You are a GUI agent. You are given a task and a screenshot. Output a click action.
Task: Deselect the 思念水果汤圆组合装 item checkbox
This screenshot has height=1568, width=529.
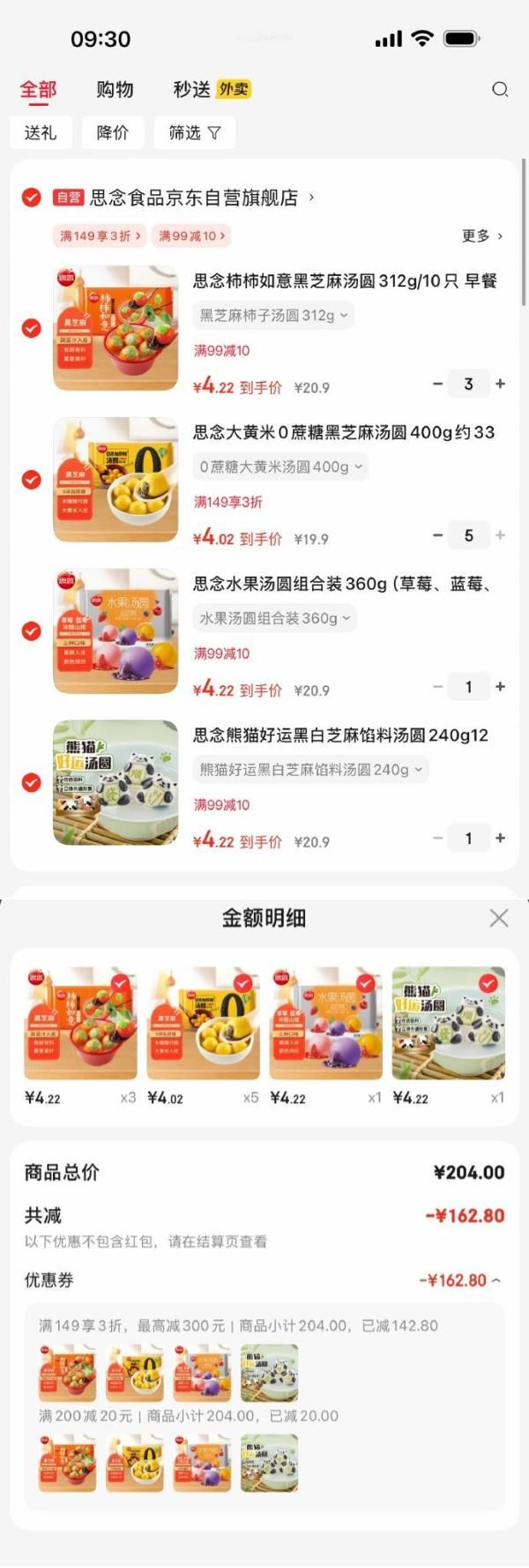[x=32, y=631]
